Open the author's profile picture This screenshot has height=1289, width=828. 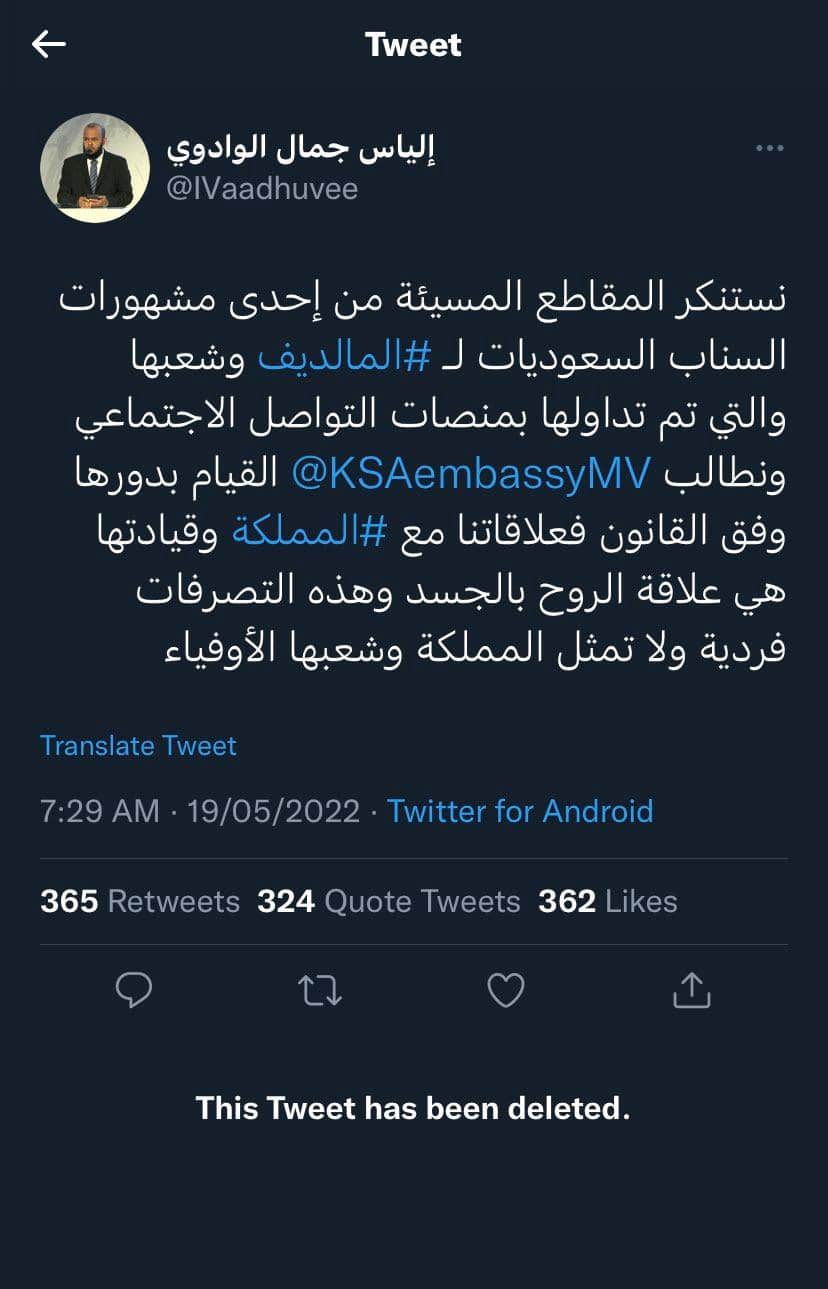point(95,167)
